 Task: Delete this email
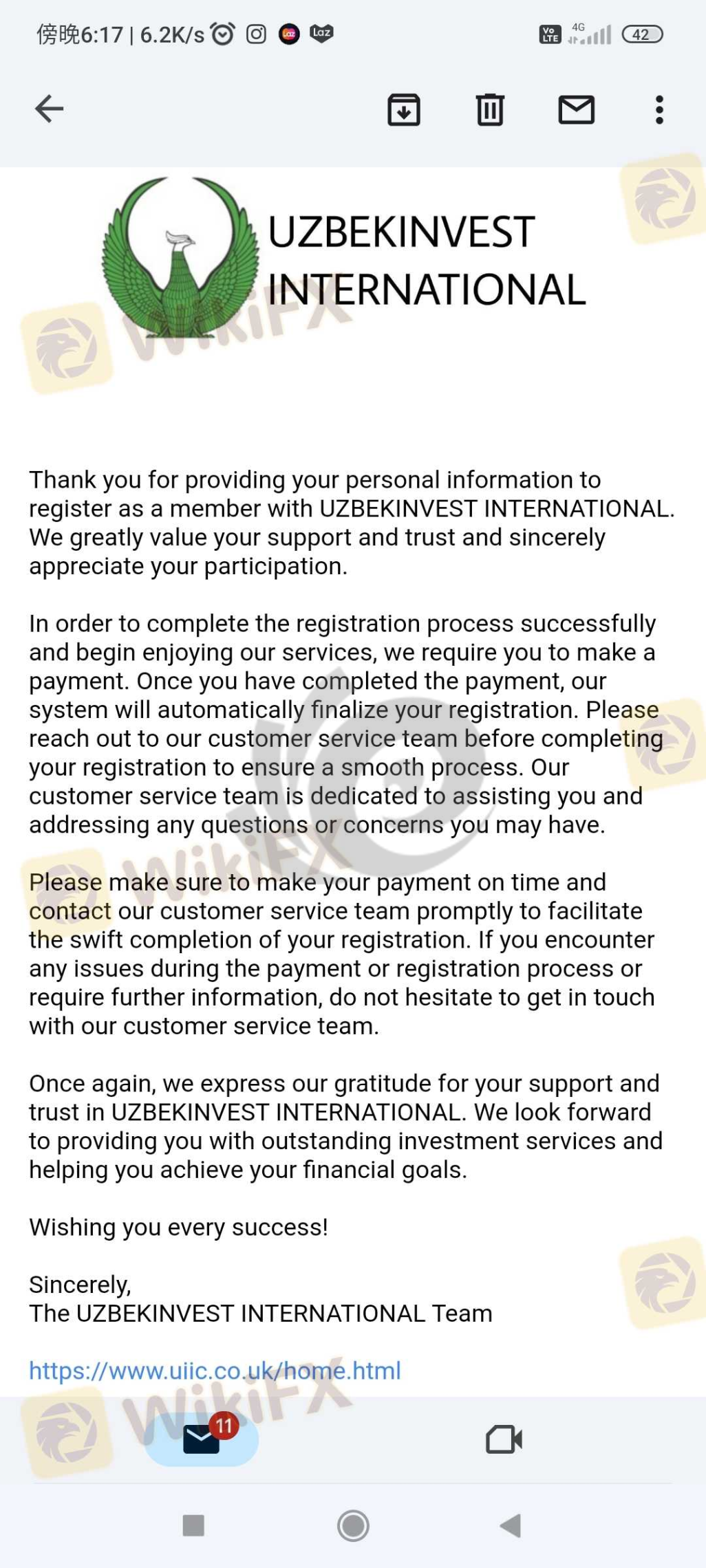490,109
